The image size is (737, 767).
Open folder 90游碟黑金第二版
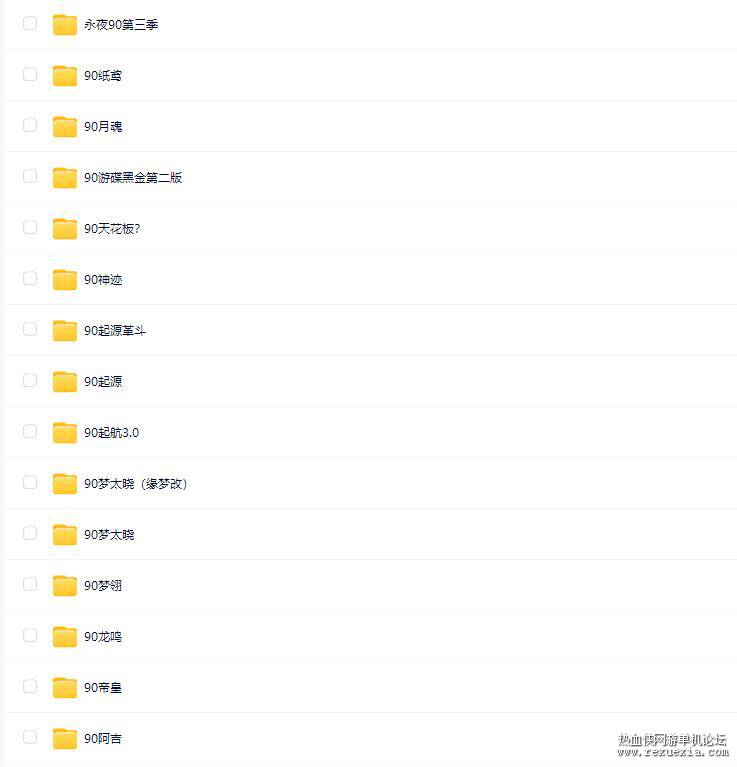pyautogui.click(x=133, y=178)
